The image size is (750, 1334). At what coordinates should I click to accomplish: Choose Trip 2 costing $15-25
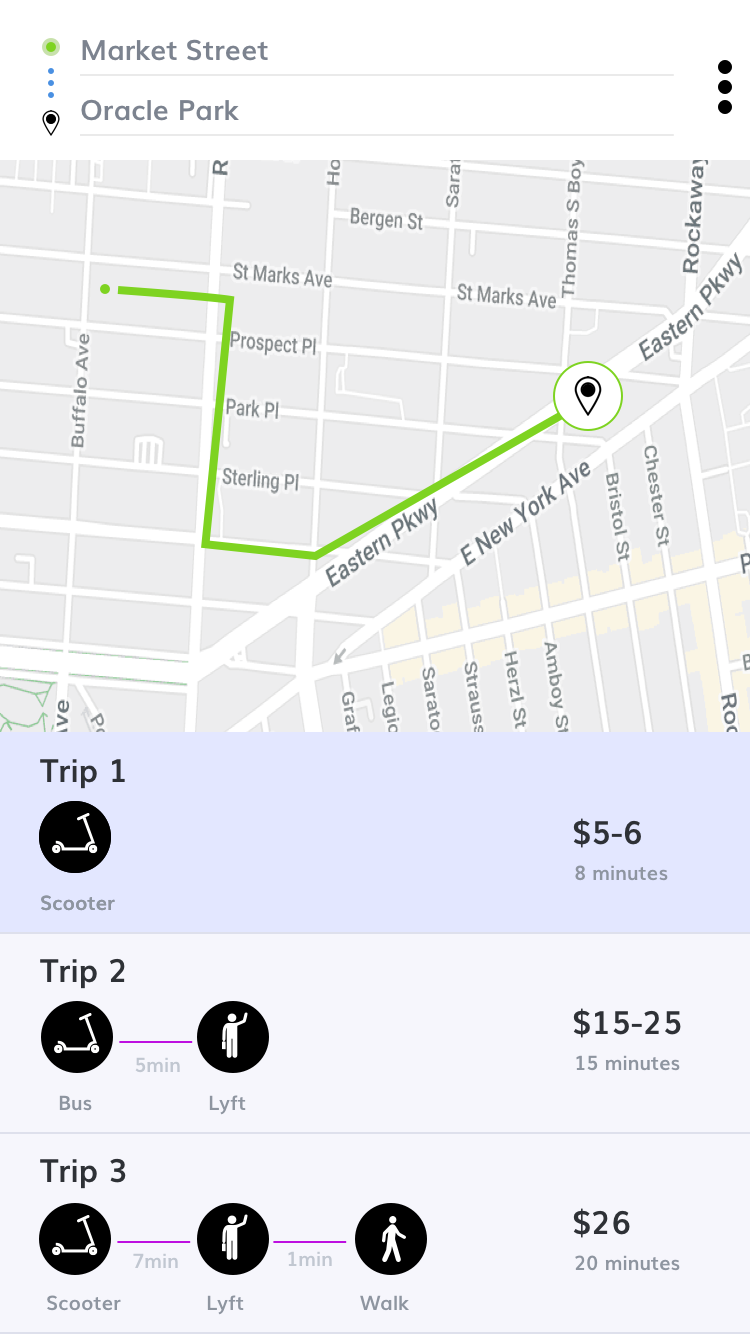[x=375, y=1033]
